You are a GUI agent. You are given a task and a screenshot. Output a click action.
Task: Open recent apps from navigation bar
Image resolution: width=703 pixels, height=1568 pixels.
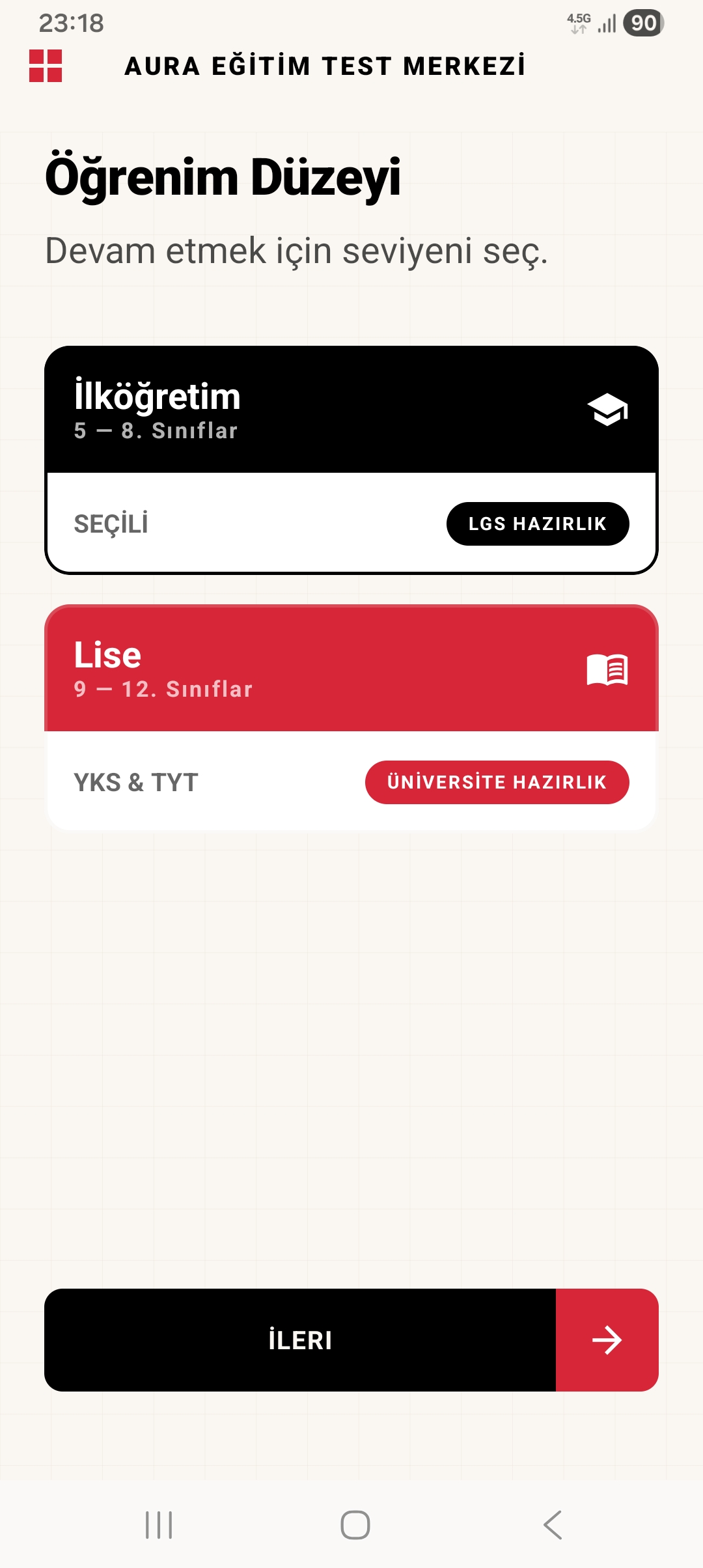[x=159, y=1524]
